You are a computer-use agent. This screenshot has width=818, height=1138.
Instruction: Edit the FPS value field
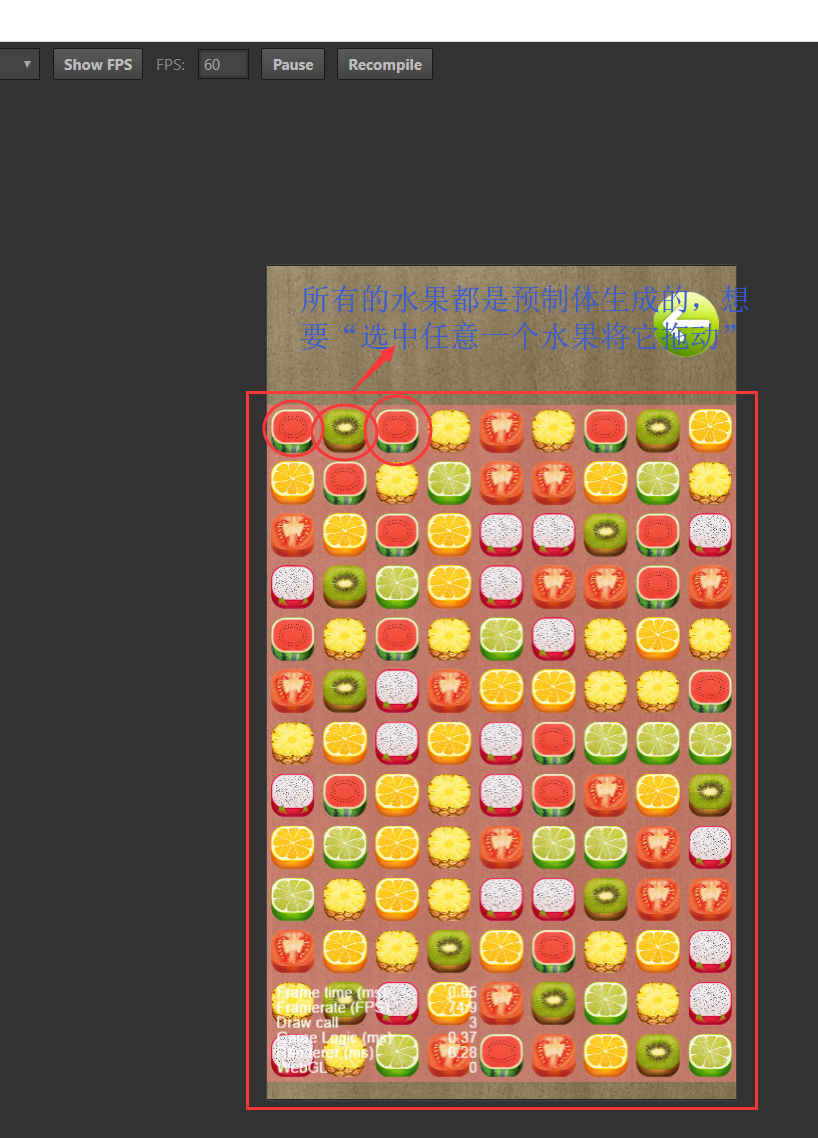(x=222, y=64)
